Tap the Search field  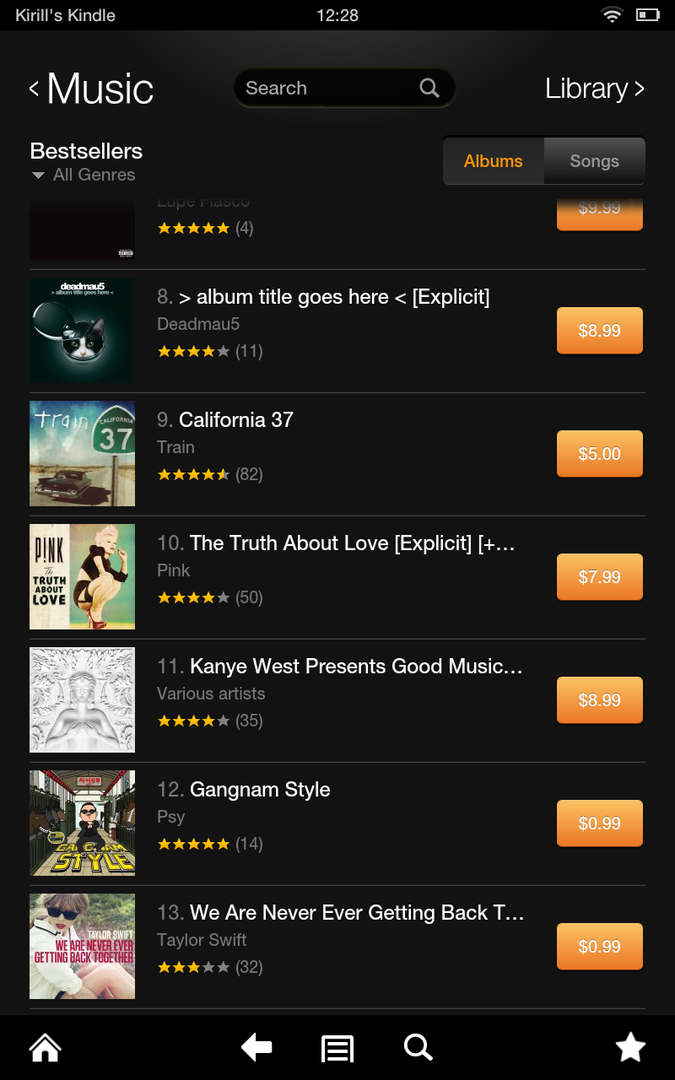[330, 88]
